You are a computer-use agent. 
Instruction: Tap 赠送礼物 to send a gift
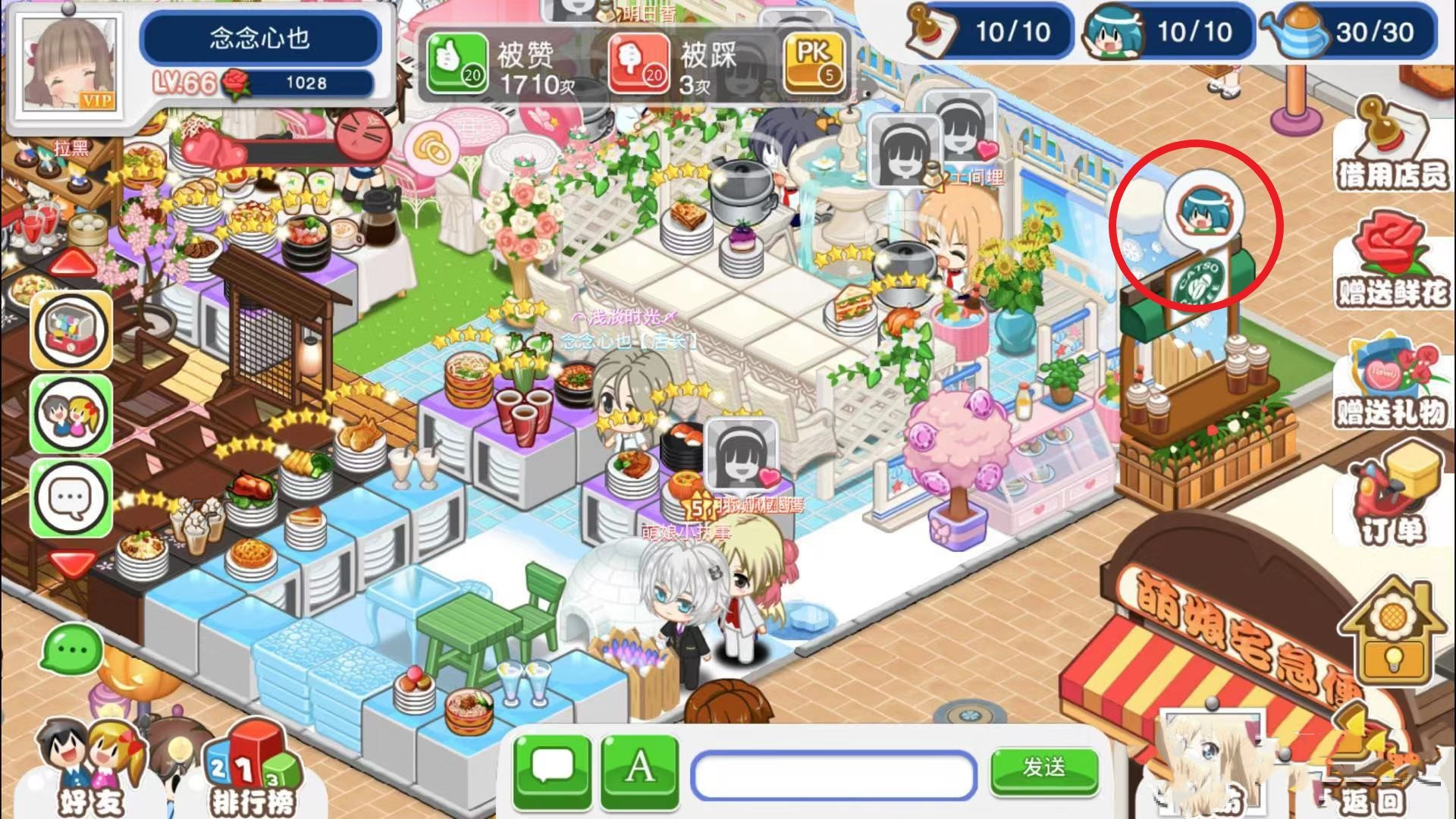[x=1389, y=383]
